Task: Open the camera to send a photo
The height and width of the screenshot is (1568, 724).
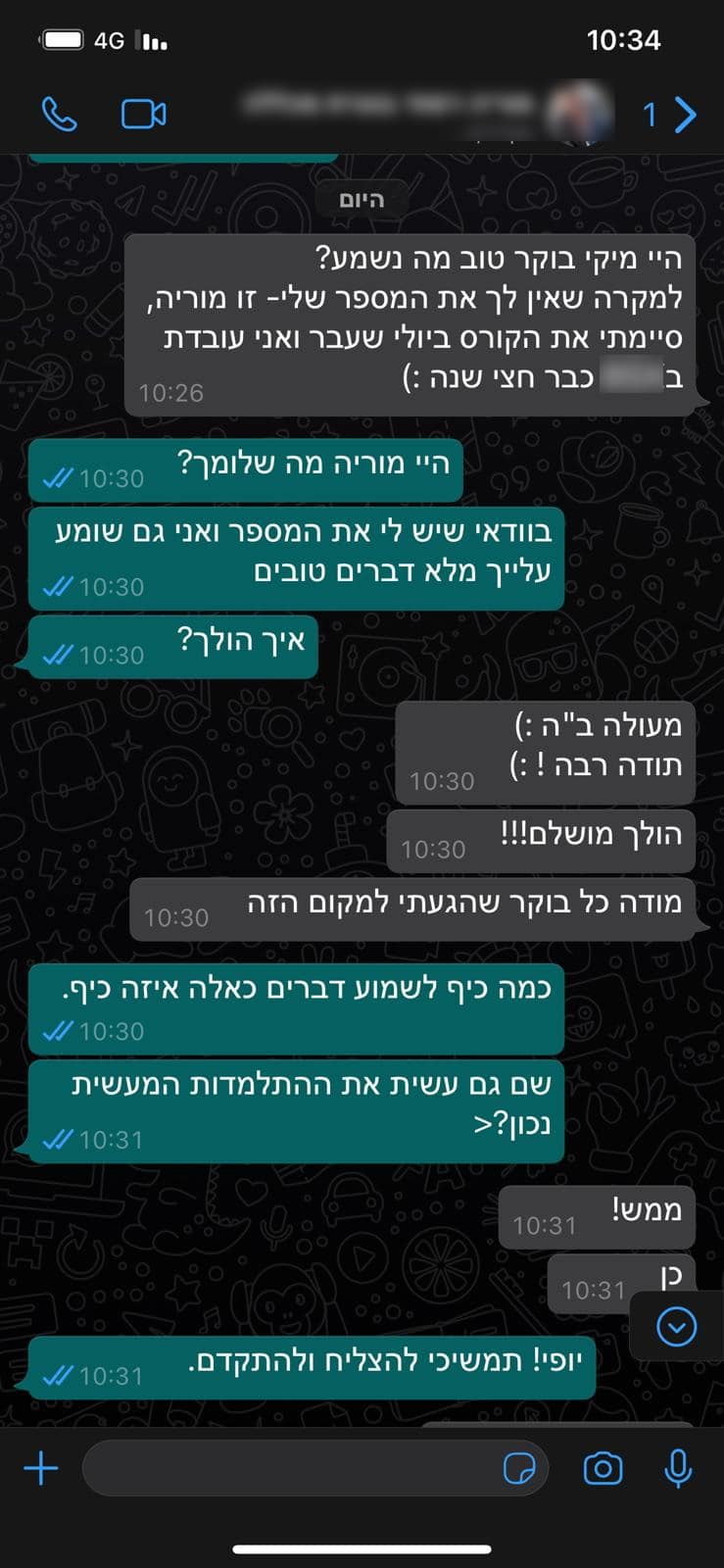Action: (603, 1468)
